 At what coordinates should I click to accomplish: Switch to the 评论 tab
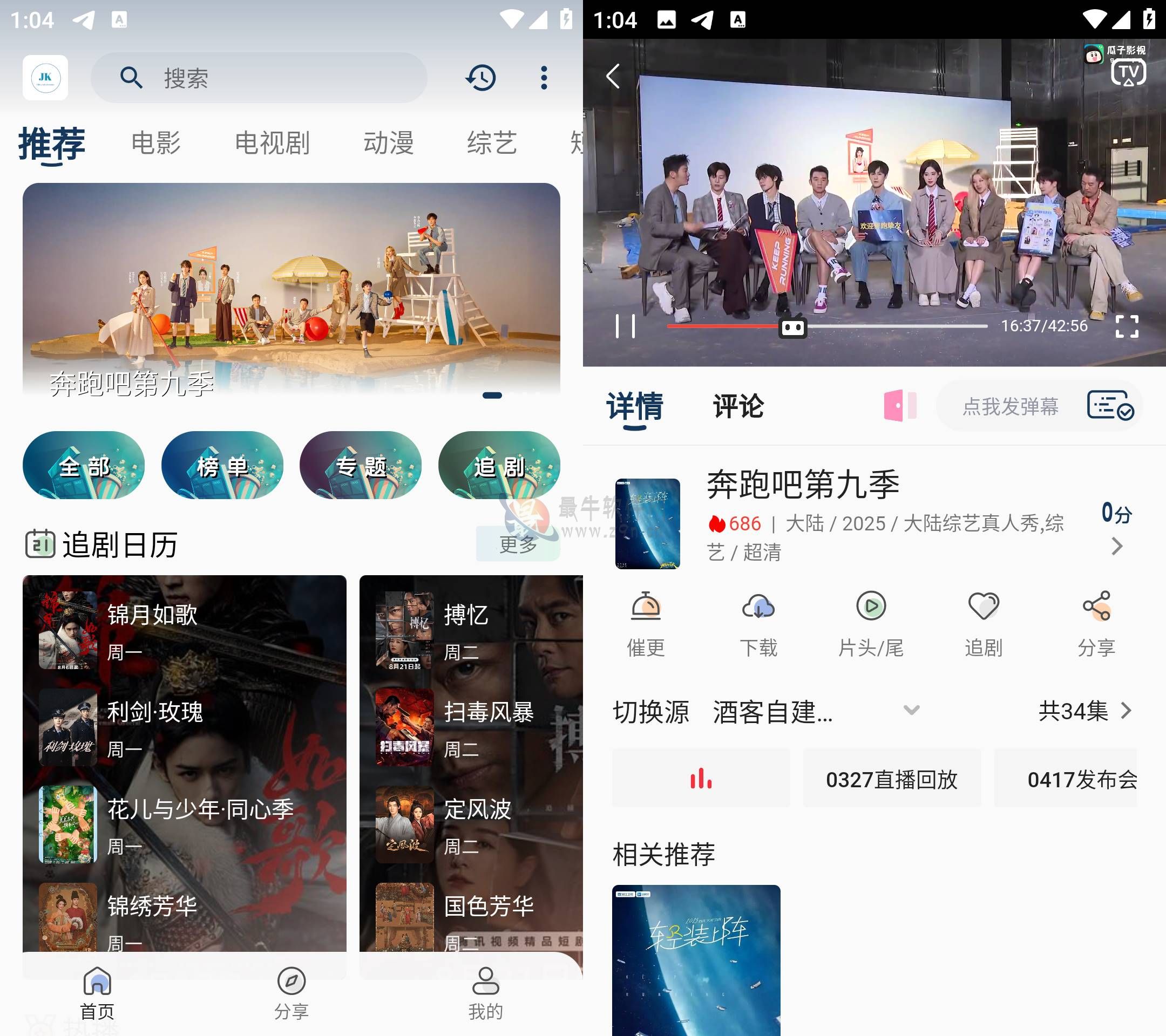coord(737,406)
